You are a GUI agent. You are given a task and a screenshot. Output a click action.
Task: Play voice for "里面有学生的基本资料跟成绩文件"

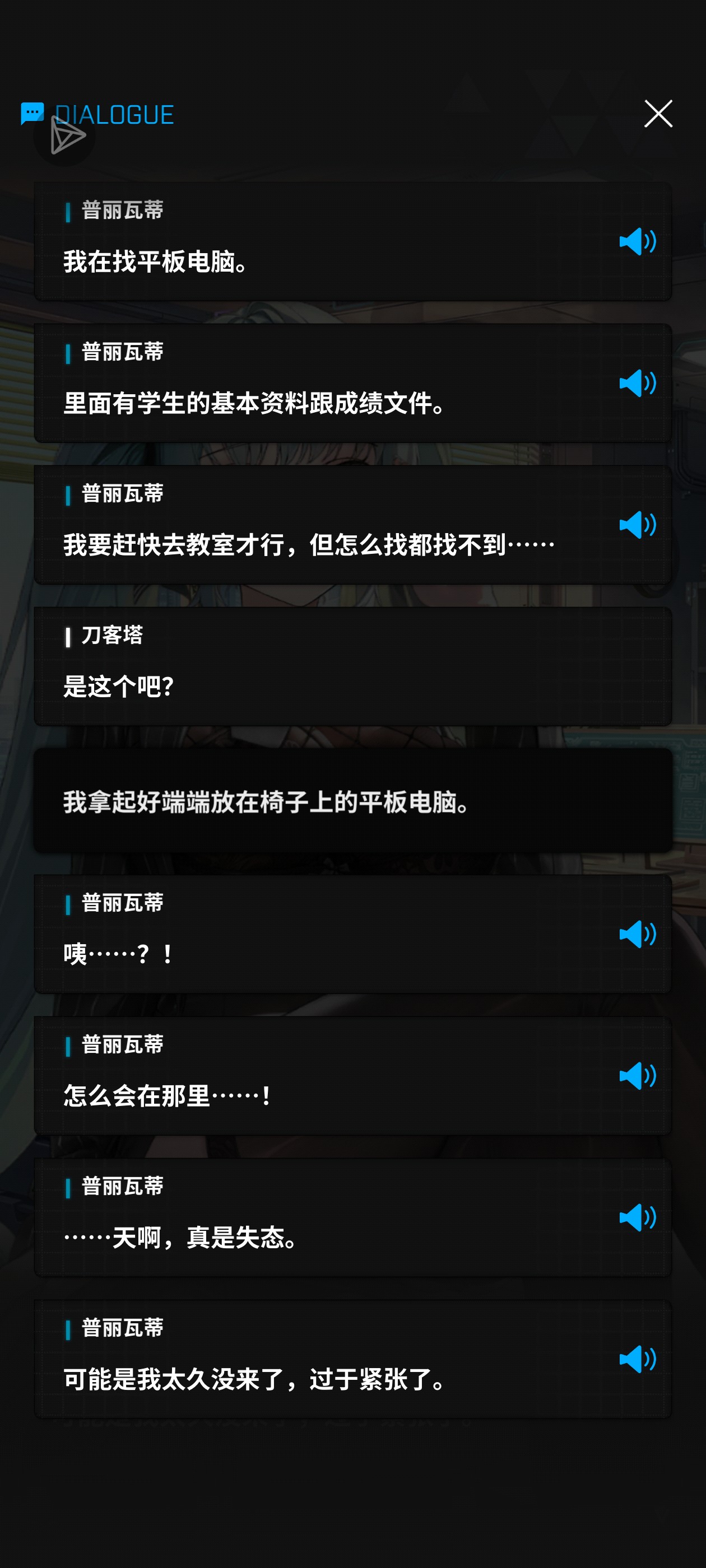[637, 383]
